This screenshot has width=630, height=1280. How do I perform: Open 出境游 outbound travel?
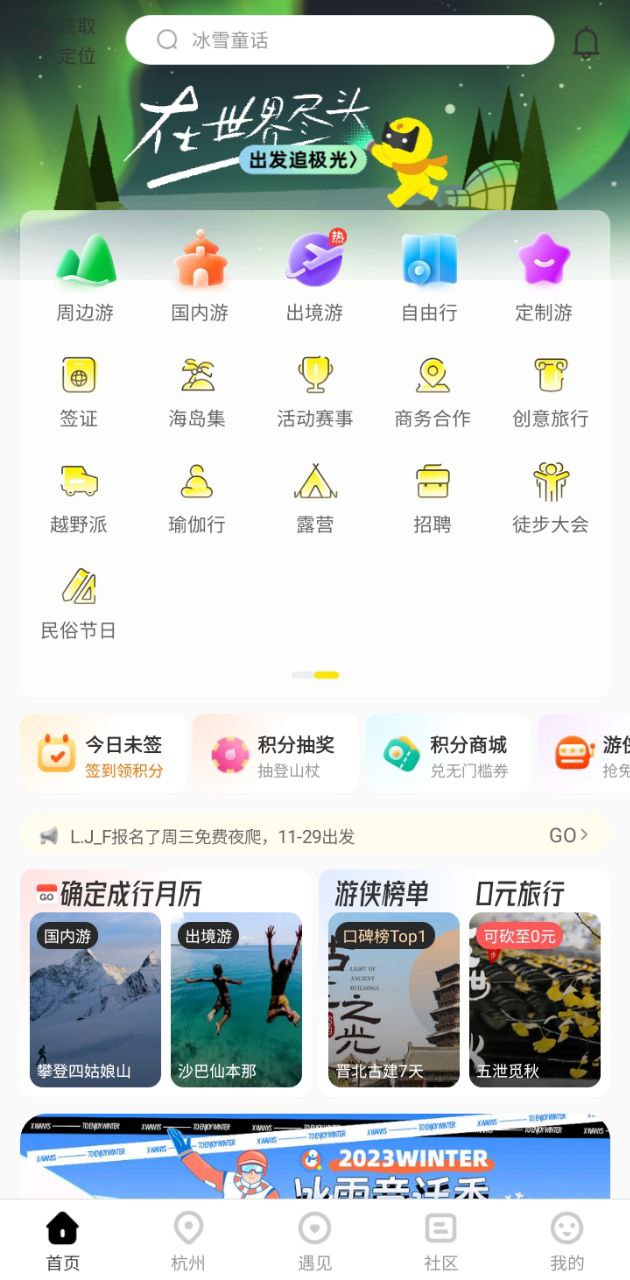coord(315,278)
